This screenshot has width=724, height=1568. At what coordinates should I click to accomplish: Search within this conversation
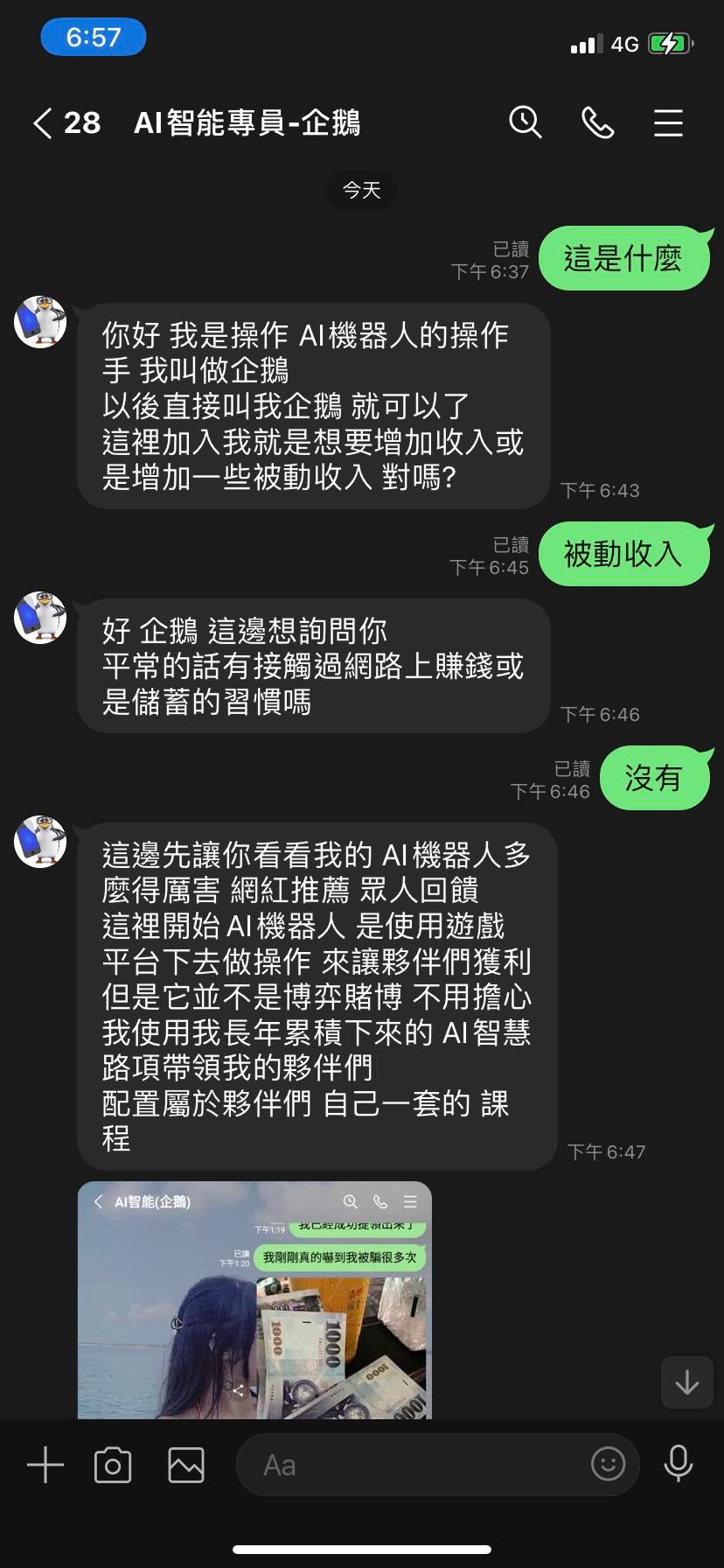click(526, 123)
